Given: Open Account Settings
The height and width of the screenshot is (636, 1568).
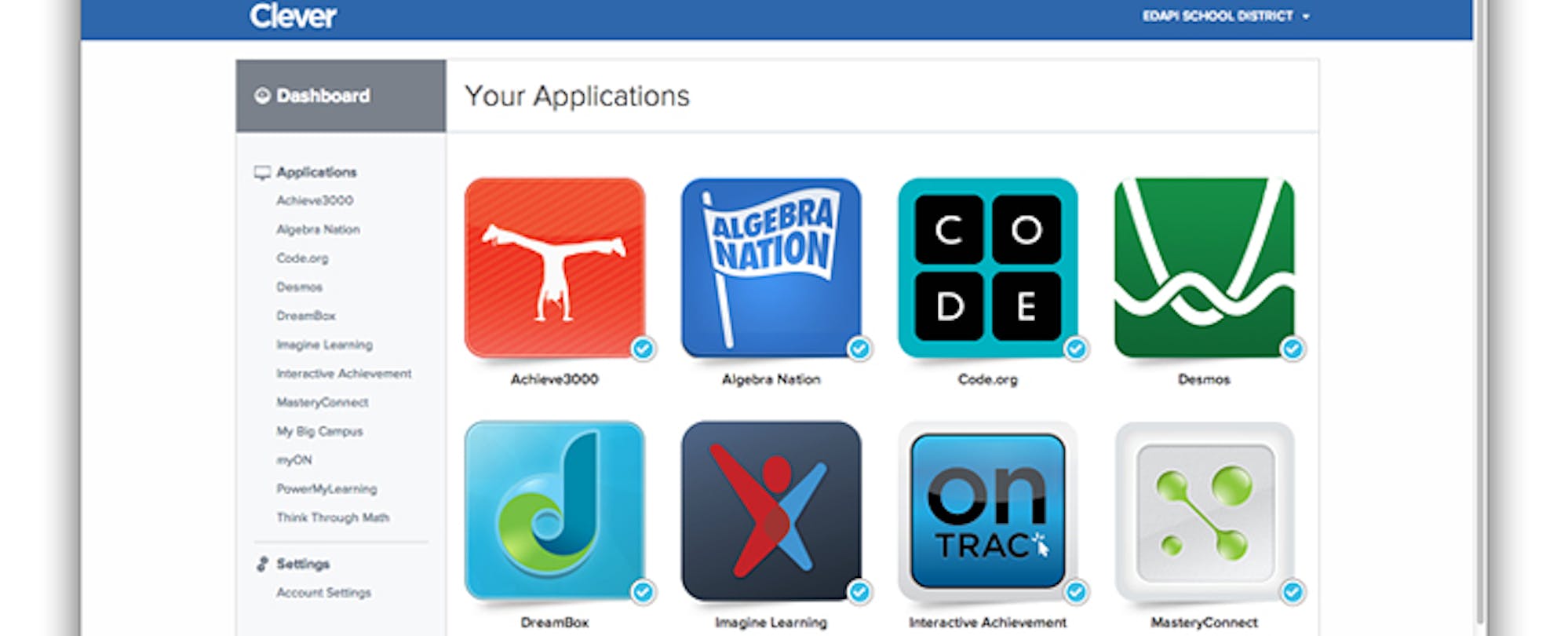Looking at the screenshot, I should (323, 593).
